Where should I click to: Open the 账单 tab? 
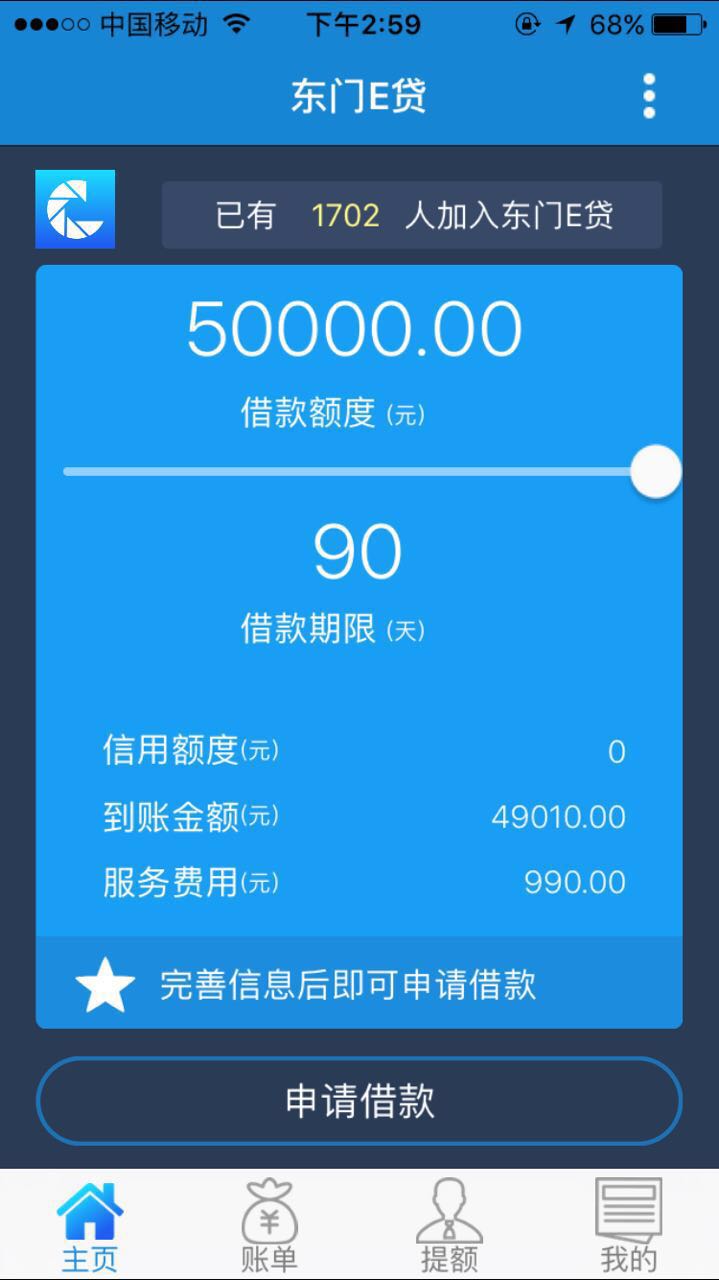[x=269, y=1226]
